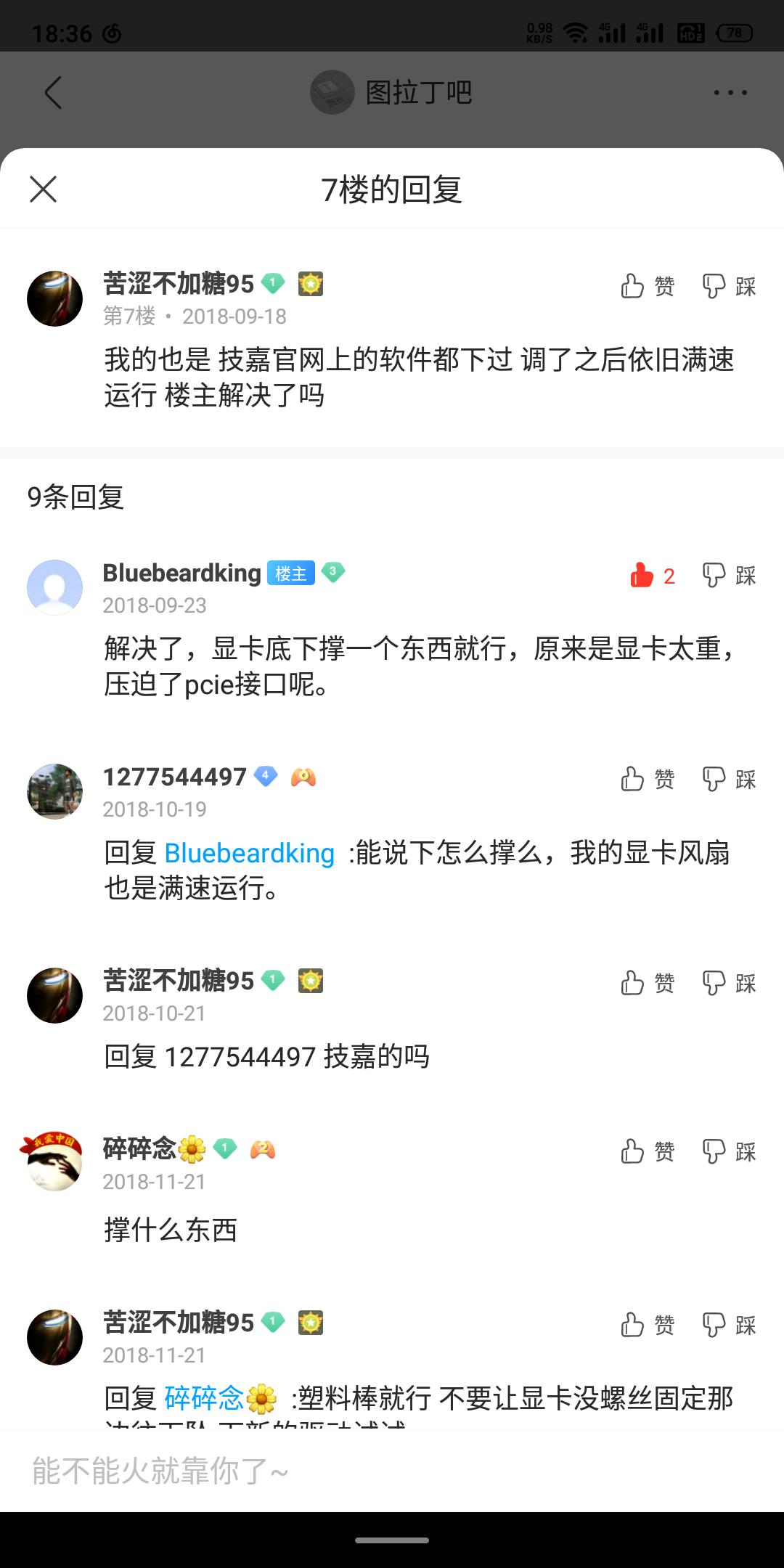Image resolution: width=784 pixels, height=1568 pixels.
Task: Close the 7楼的回复 panel
Action: click(44, 189)
